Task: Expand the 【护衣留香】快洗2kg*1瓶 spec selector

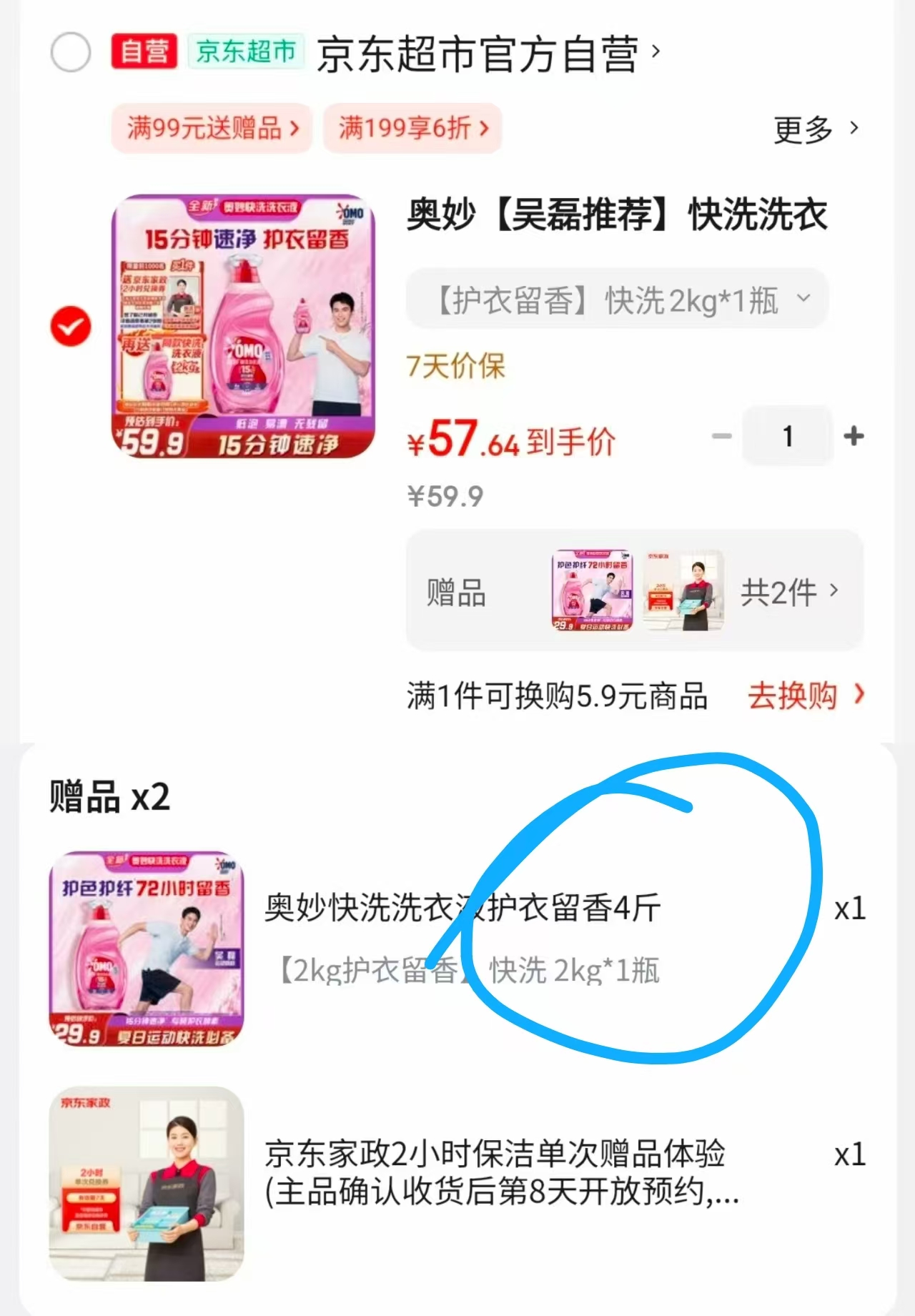Action: 616,300
